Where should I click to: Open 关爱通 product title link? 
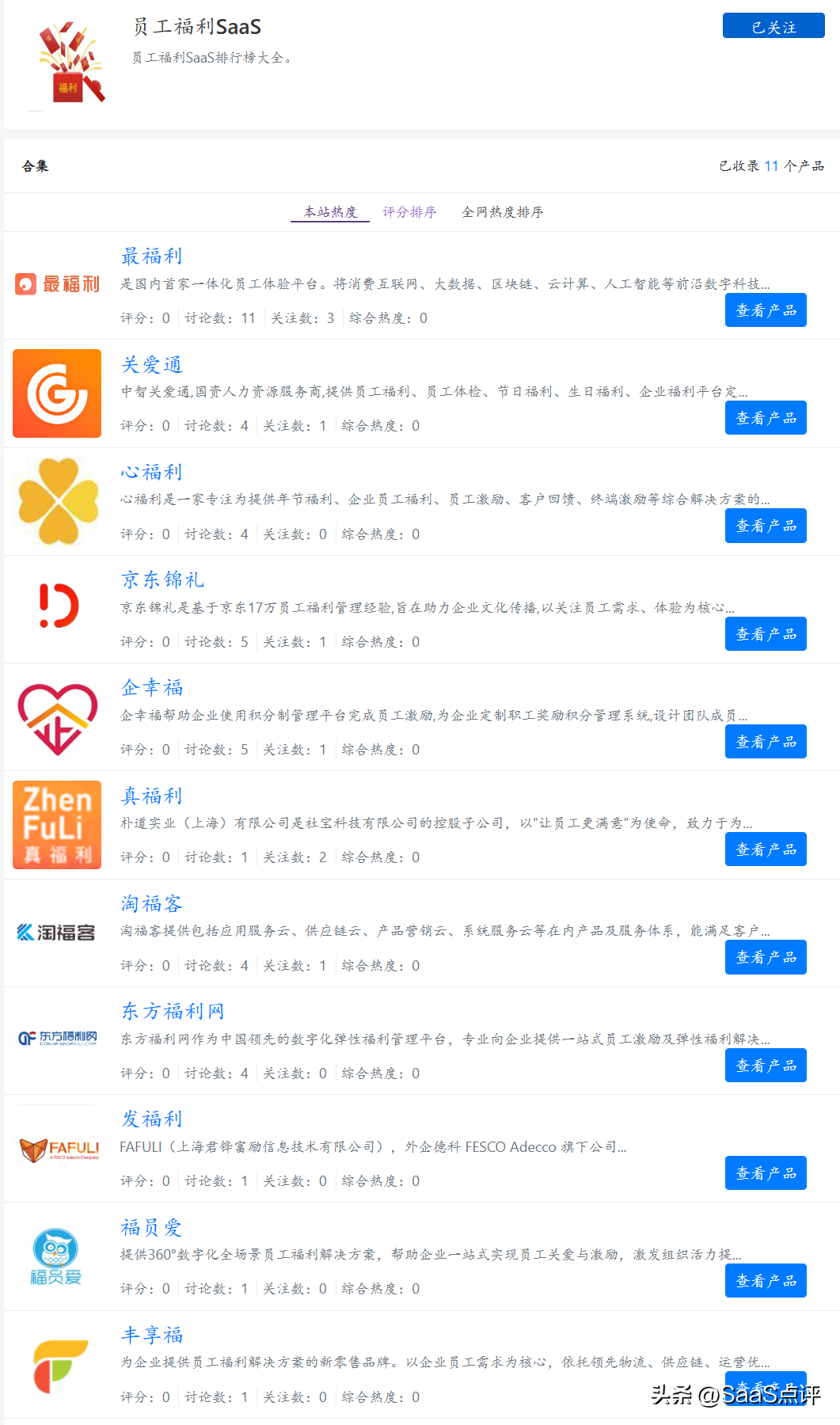(151, 365)
